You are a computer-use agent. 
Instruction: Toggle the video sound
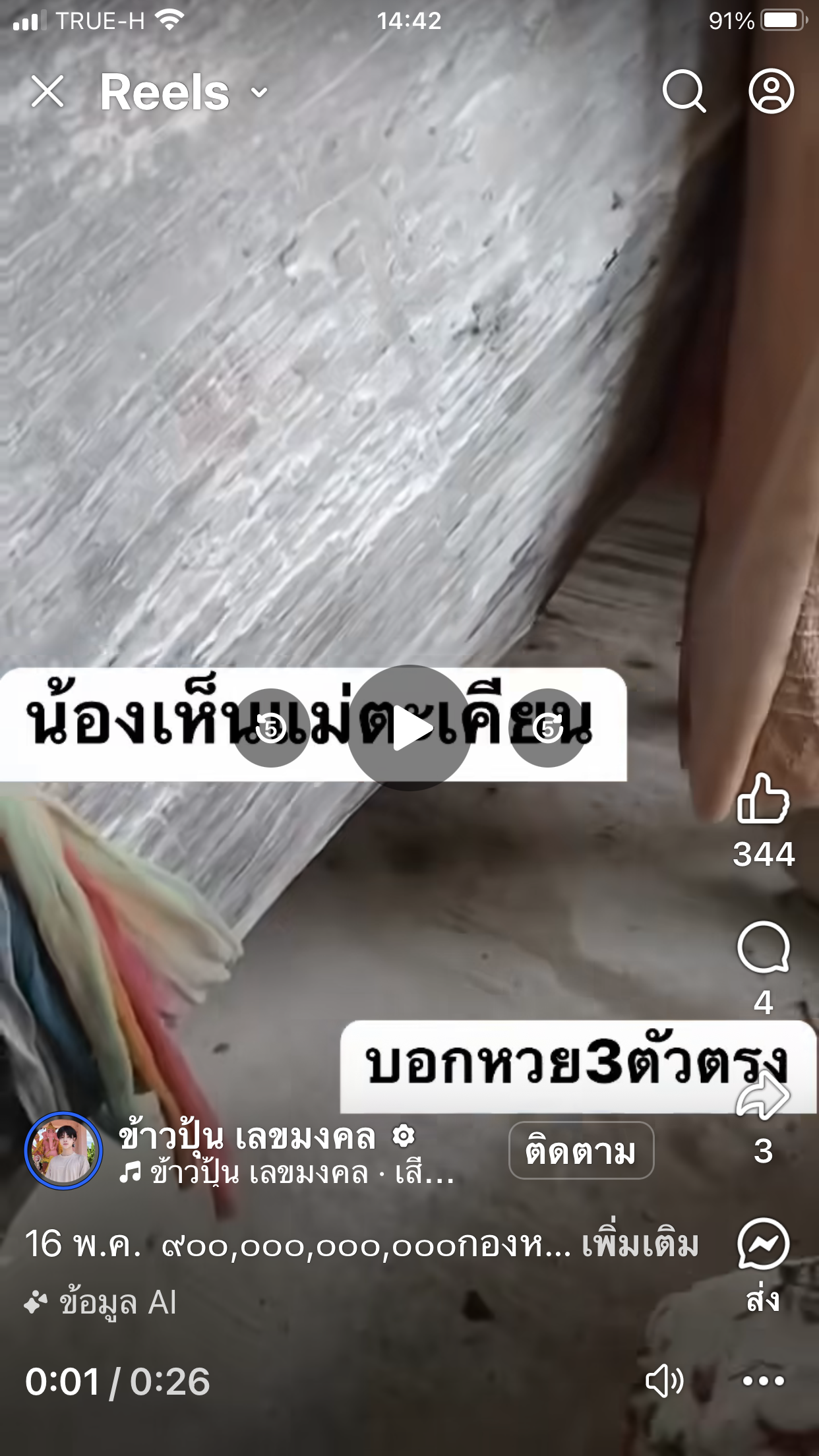tap(664, 1381)
